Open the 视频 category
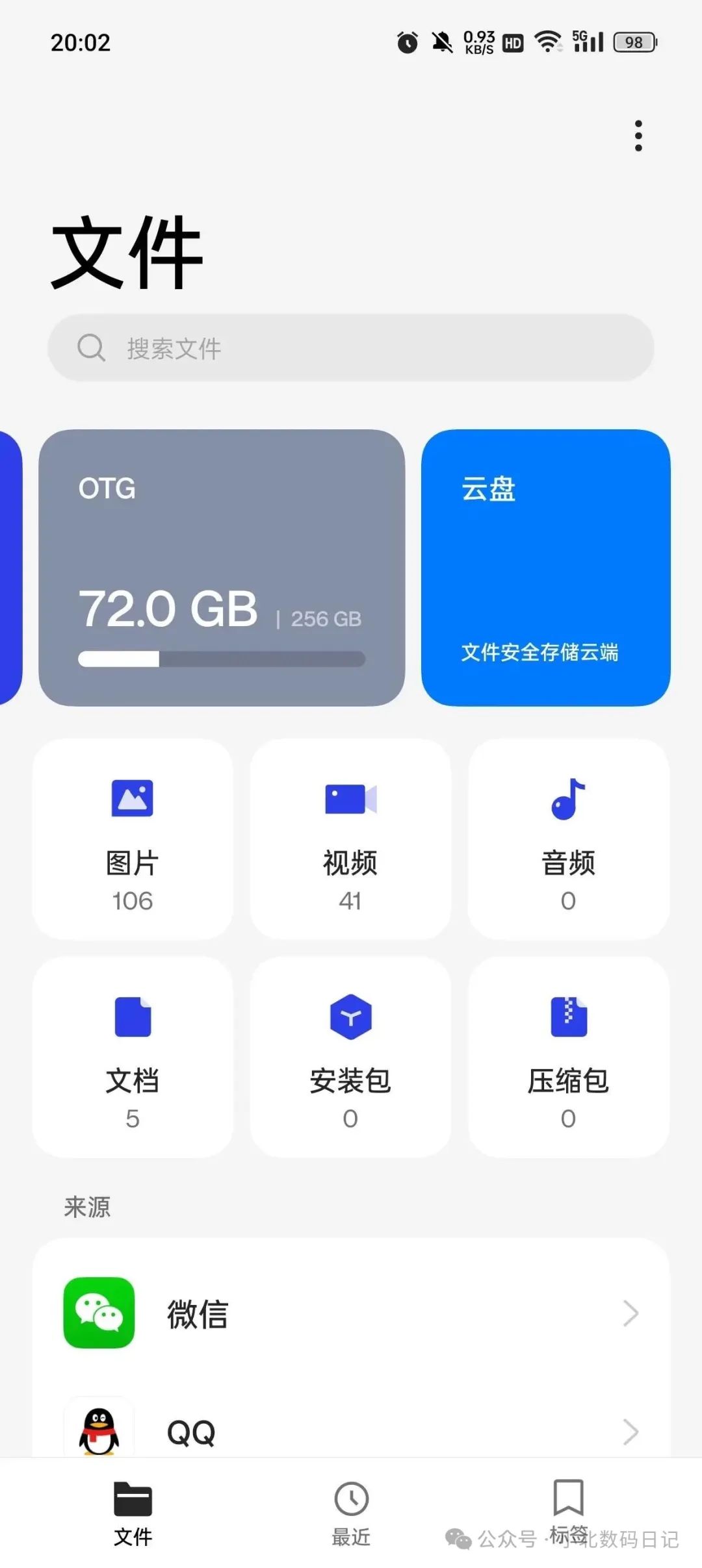Screen dimensions: 702x1568 coord(350,839)
